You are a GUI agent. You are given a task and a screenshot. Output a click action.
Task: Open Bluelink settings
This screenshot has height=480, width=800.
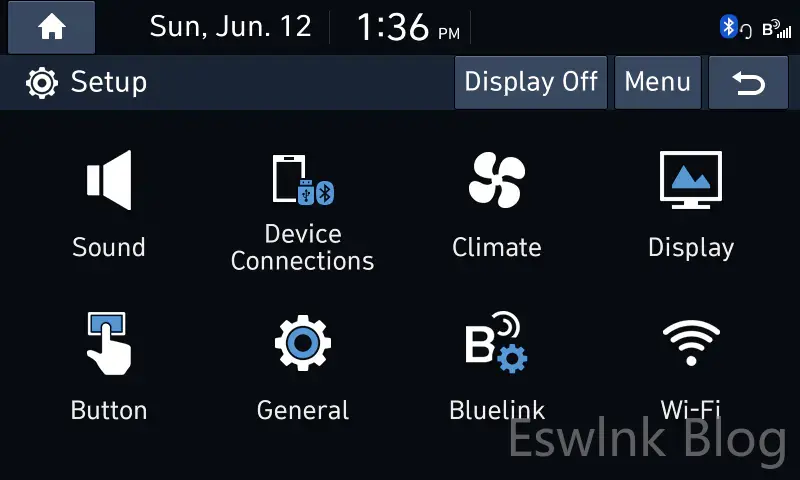[497, 367]
